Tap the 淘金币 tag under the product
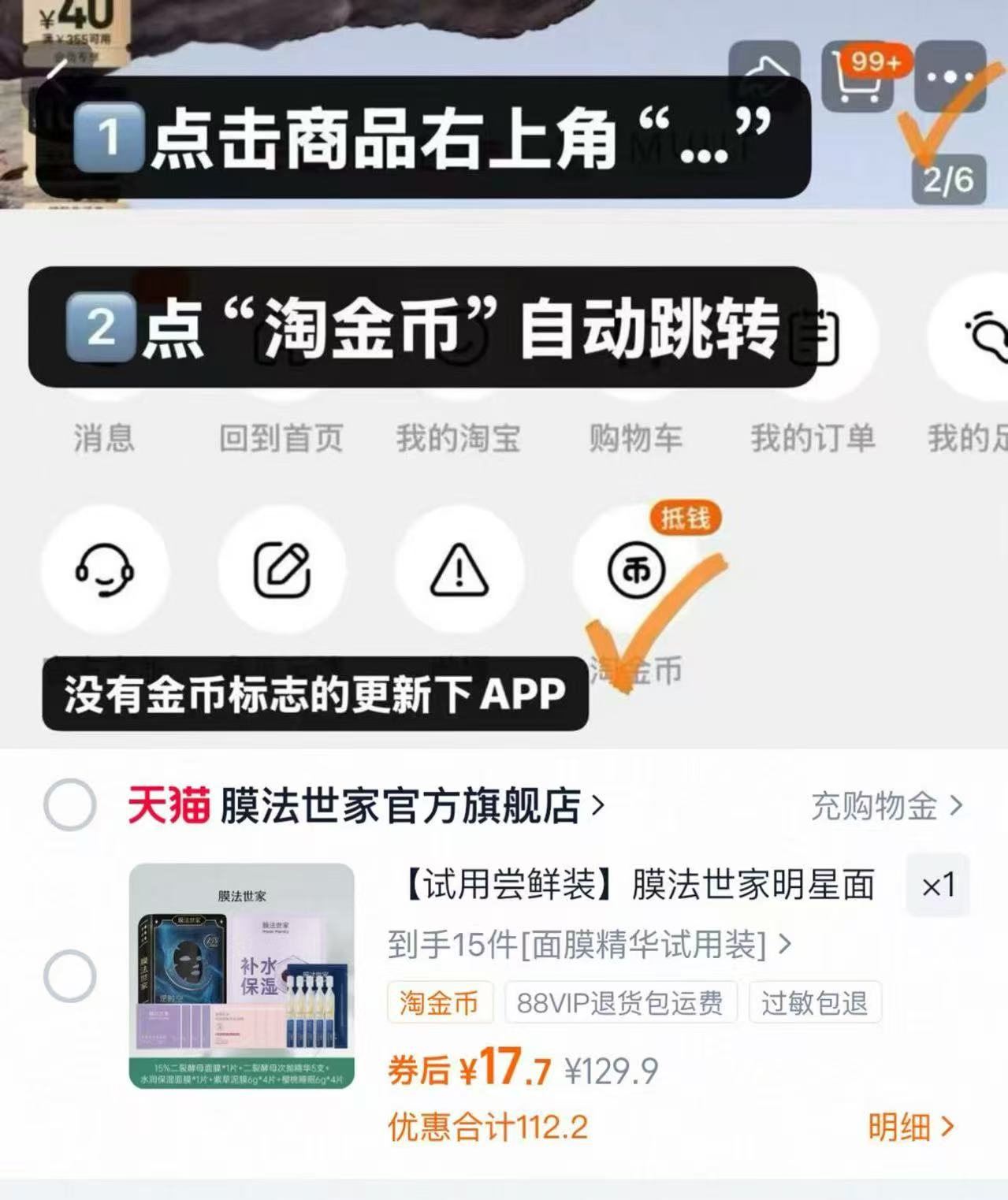 pos(439,1001)
